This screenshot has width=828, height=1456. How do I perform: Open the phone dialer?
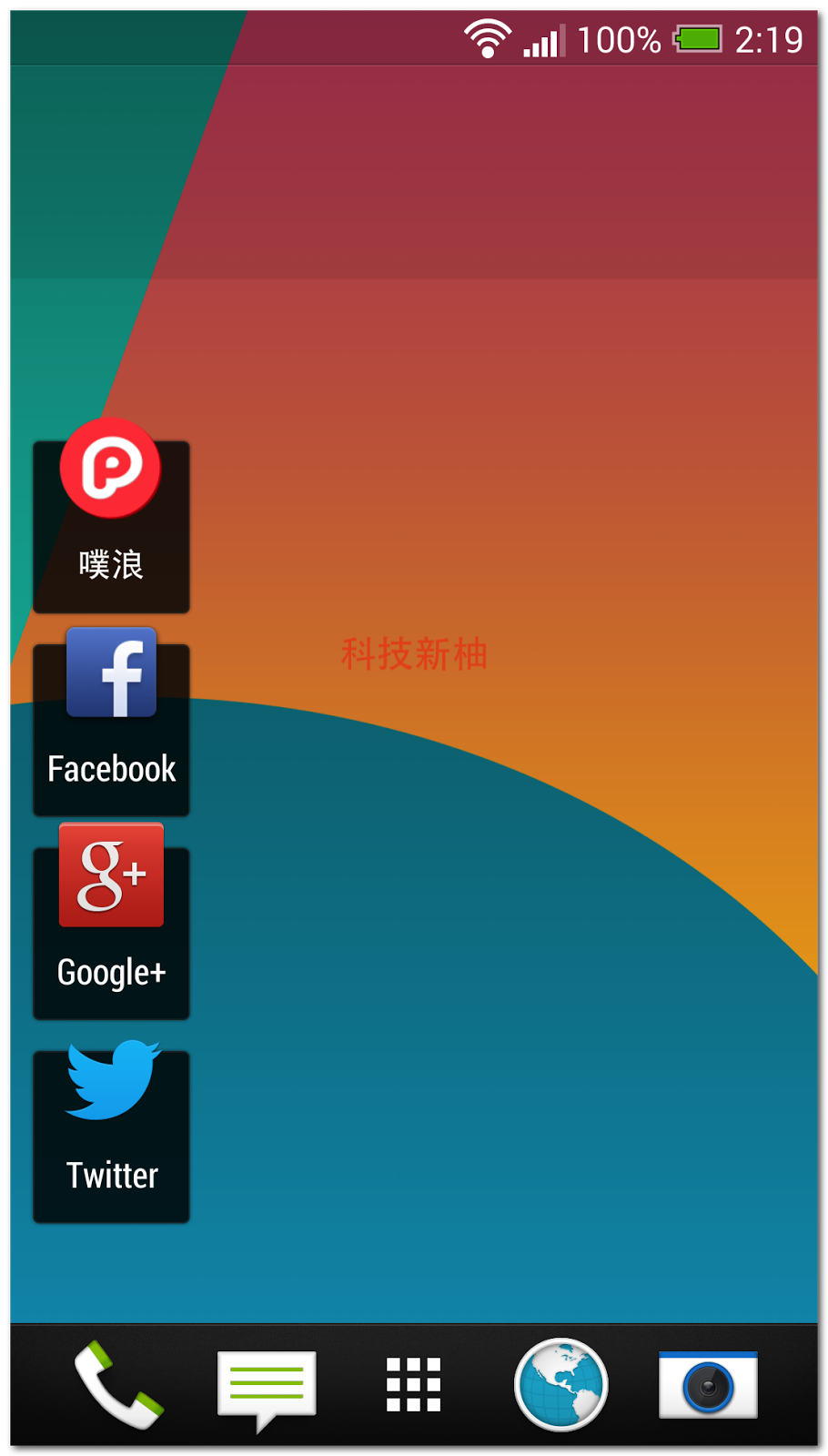coord(118,1384)
